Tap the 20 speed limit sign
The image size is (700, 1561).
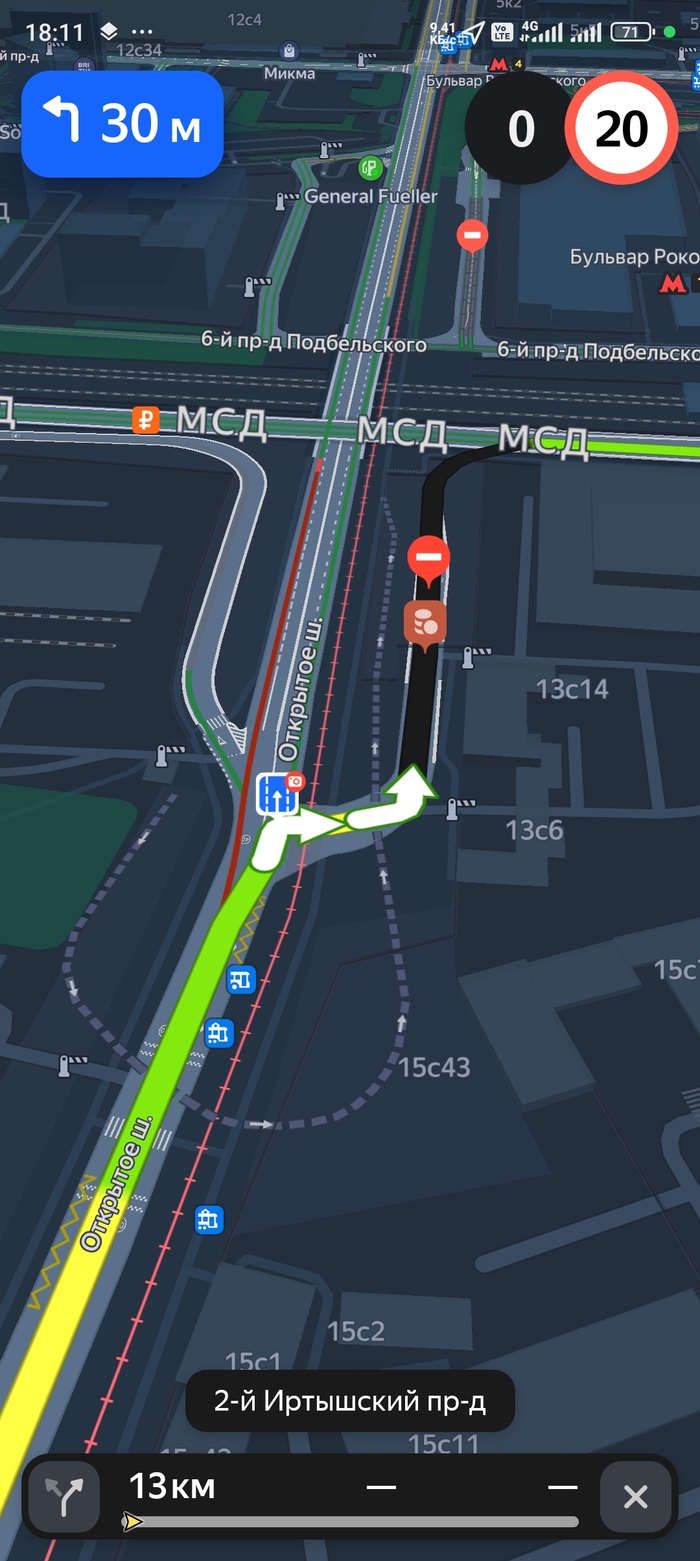(621, 130)
